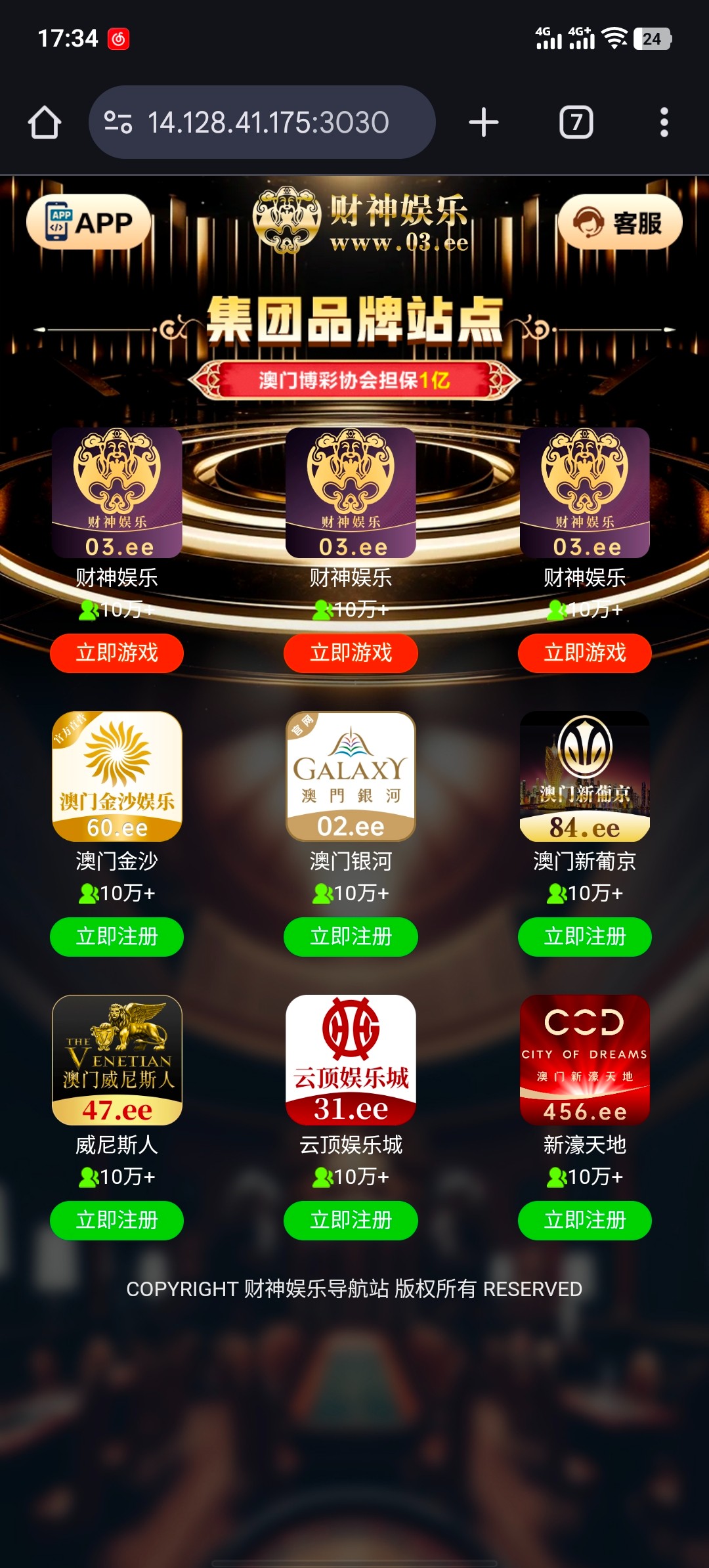This screenshot has height=1568, width=709.
Task: Open the 澳门金沙娱乐 60.ee tile
Action: pyautogui.click(x=117, y=776)
